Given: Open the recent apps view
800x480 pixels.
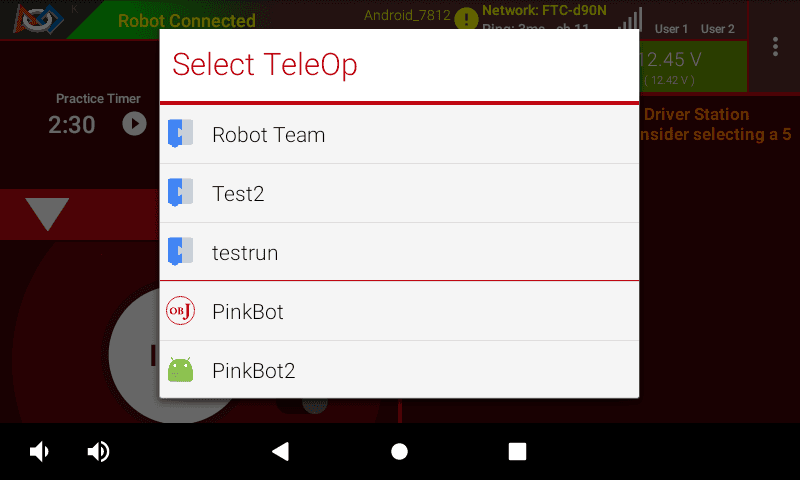Looking at the screenshot, I should point(517,452).
